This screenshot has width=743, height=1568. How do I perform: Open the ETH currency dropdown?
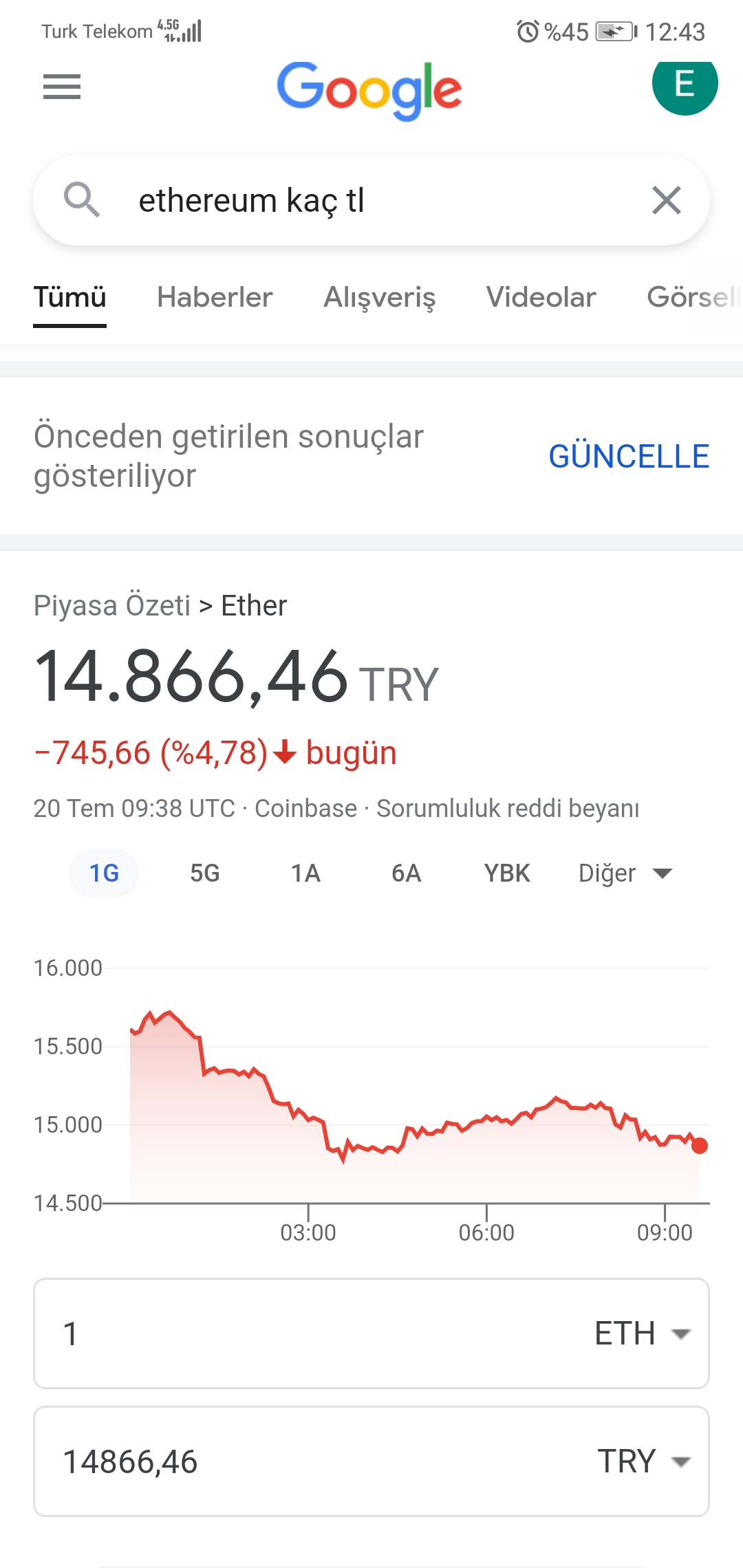click(x=641, y=1333)
